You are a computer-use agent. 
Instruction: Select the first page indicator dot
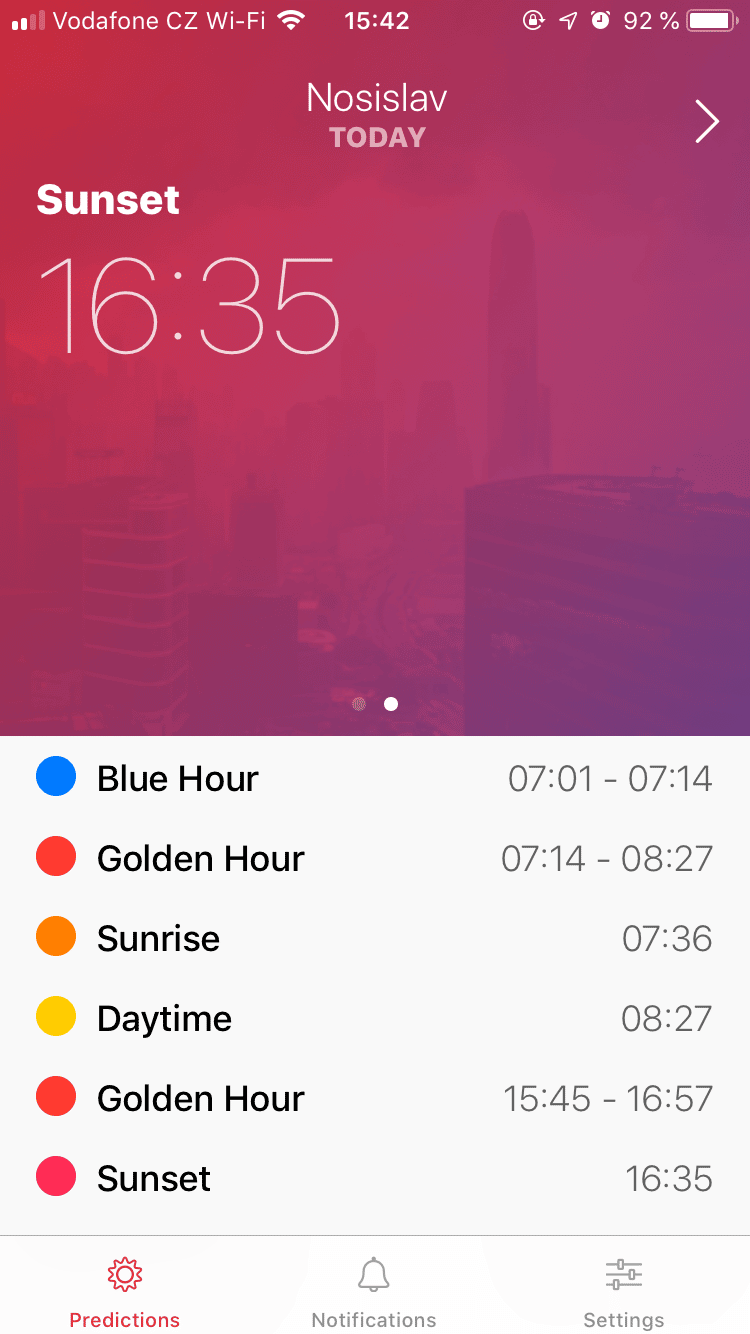358,703
